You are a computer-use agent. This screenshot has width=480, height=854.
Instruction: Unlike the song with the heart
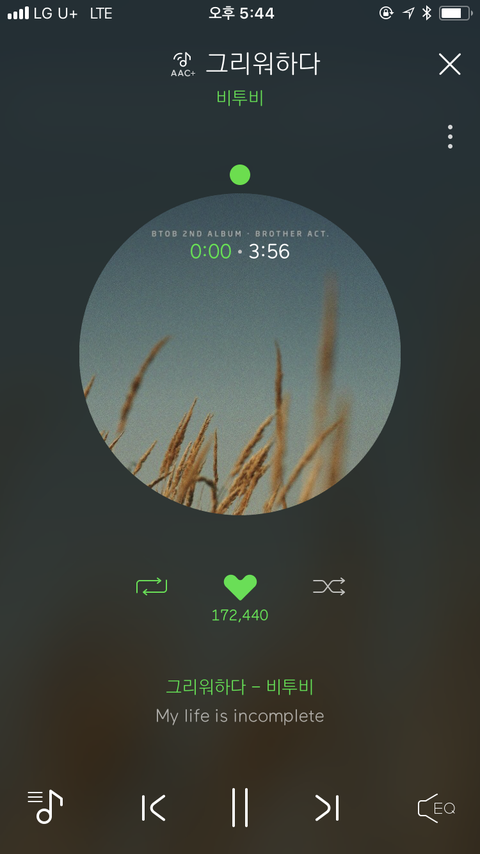[240, 587]
